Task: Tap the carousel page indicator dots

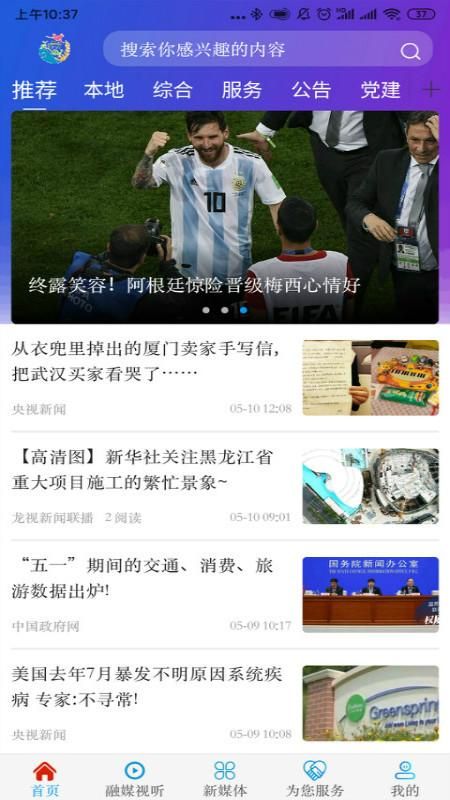Action: pos(225,310)
